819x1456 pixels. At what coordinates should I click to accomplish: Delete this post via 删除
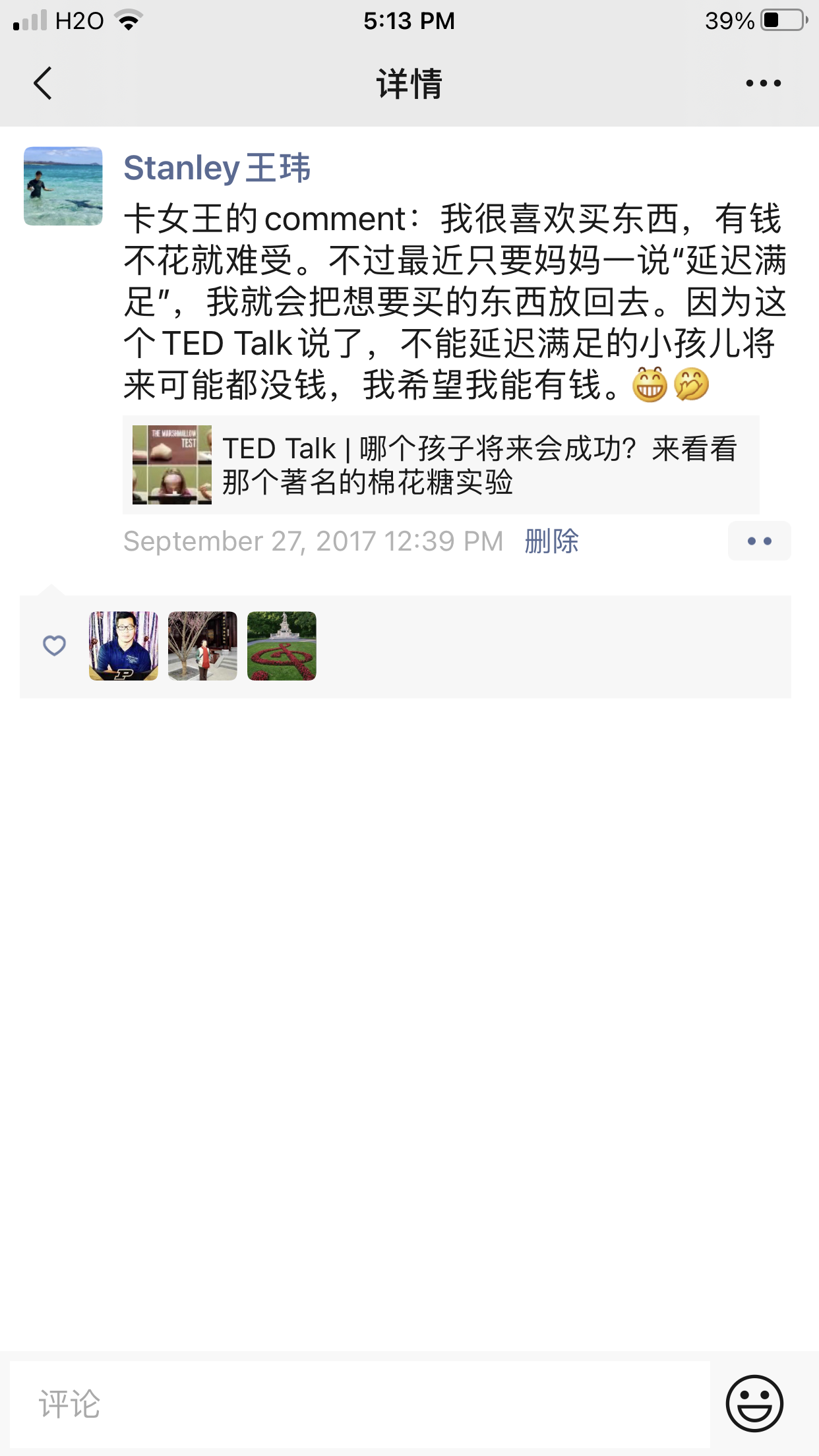click(551, 541)
